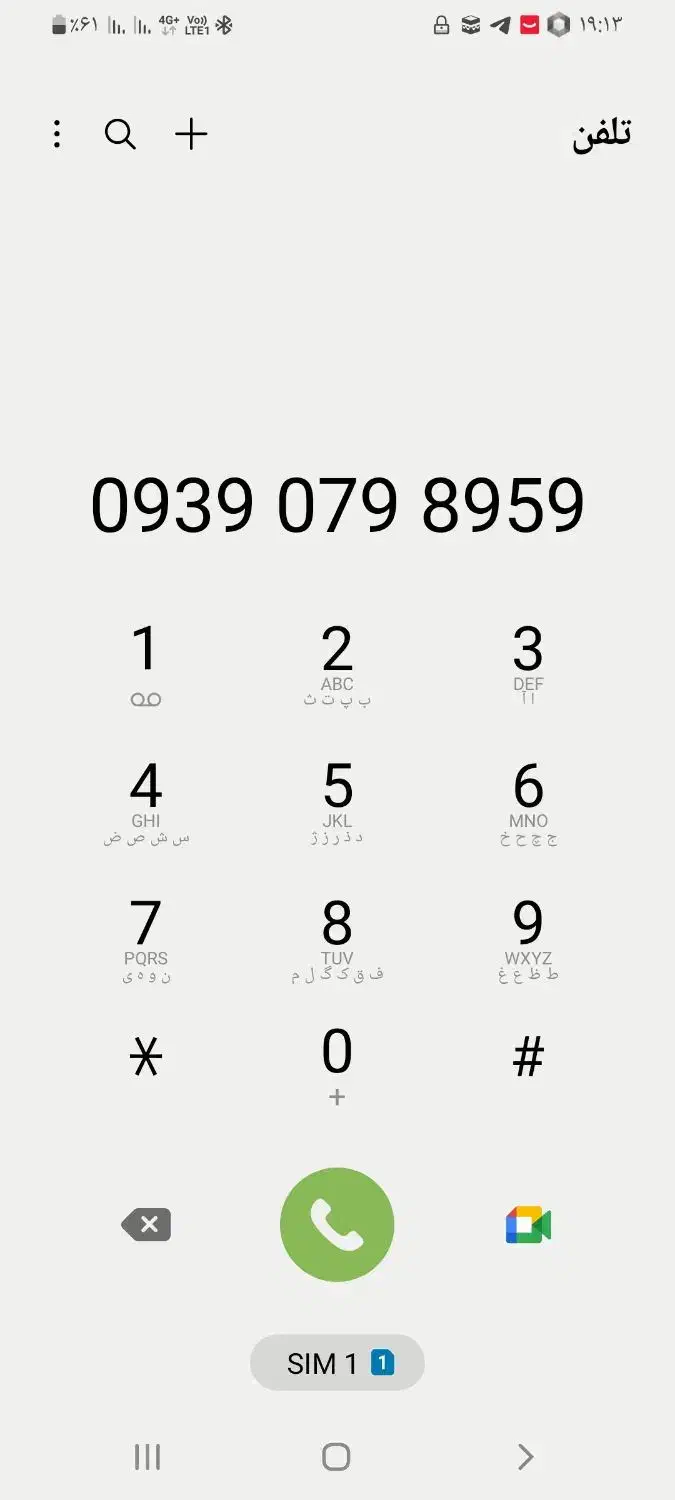
Task: Go to the home screen
Action: (337, 1457)
